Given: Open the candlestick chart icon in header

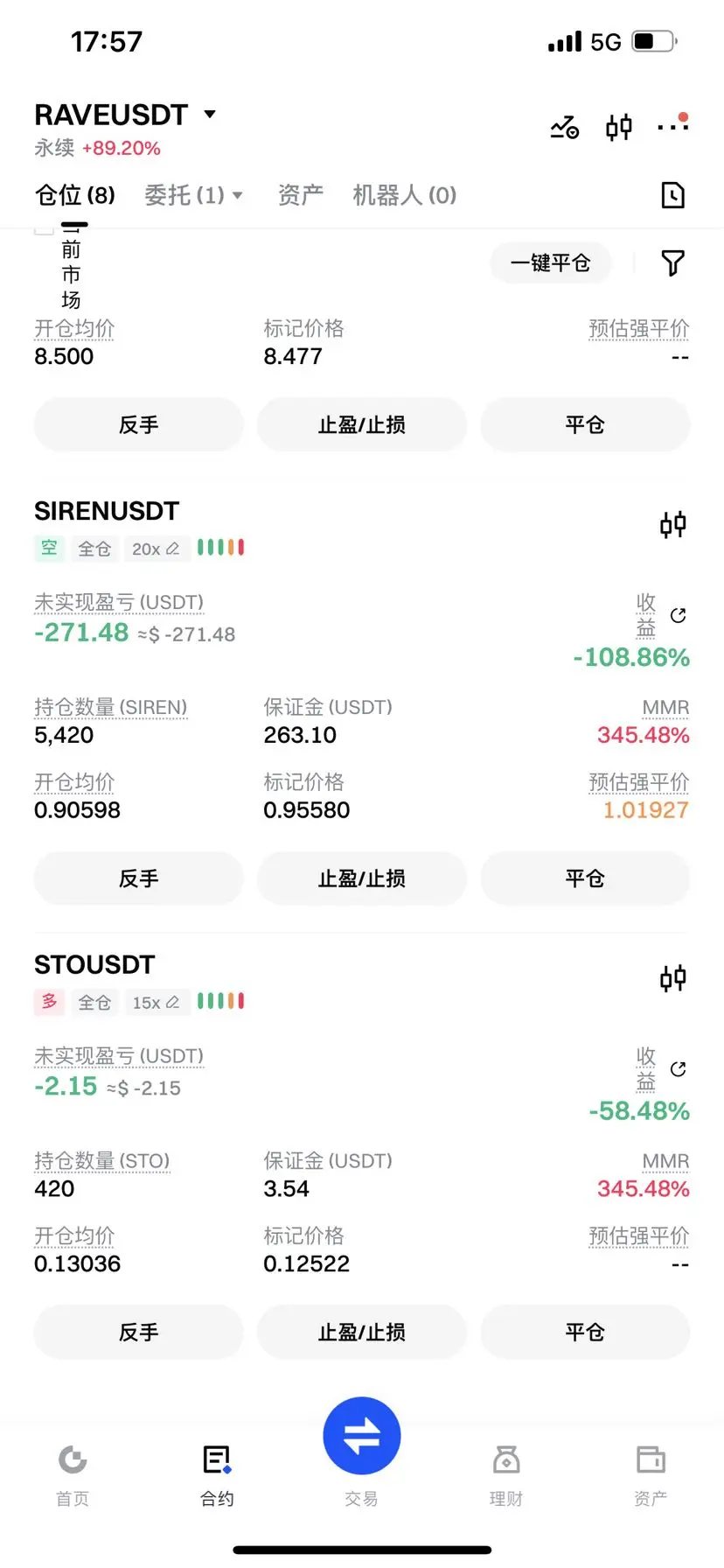Looking at the screenshot, I should pyautogui.click(x=619, y=128).
